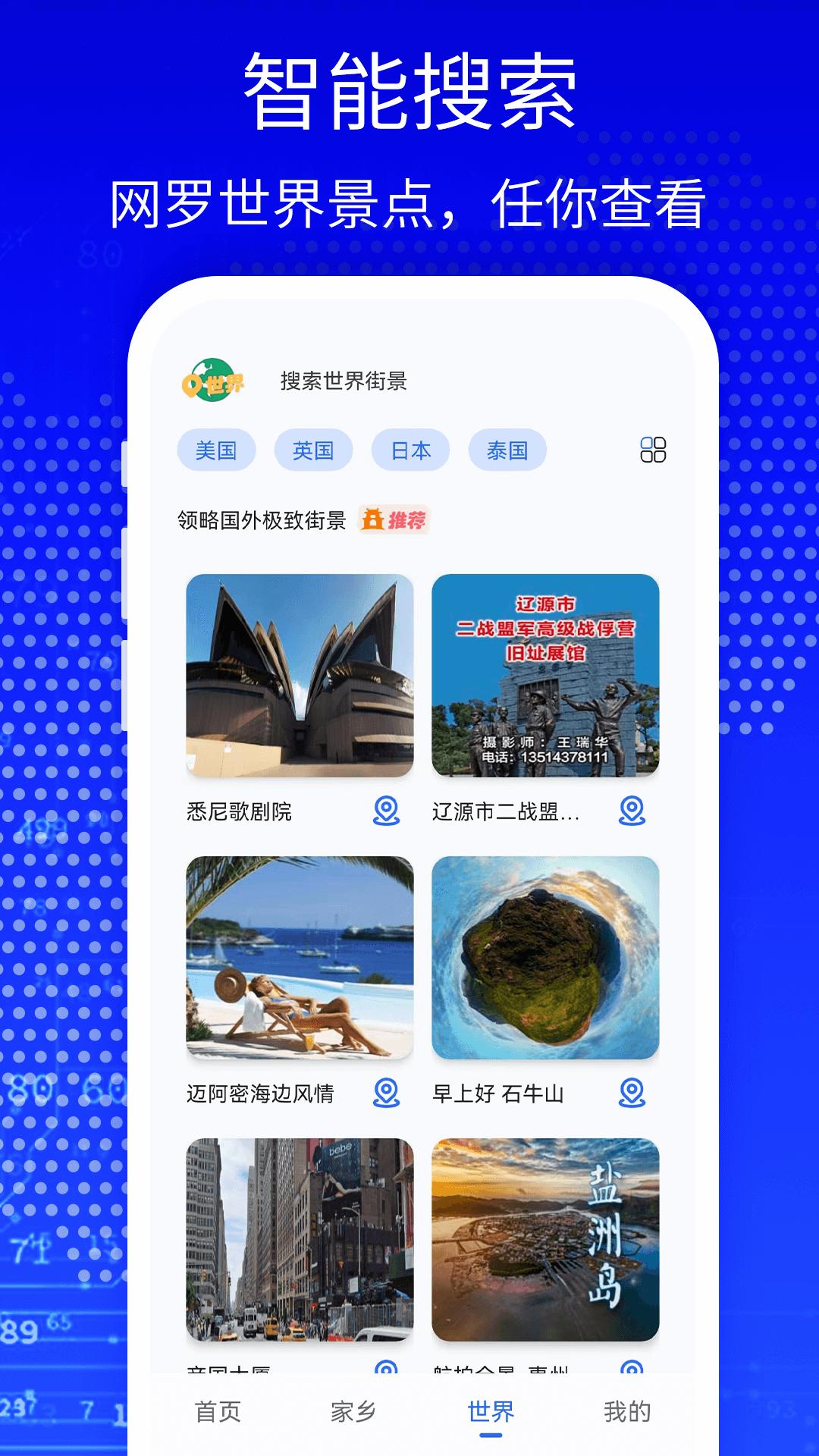Expand the 领略国外极致街景 section
Screen dimensions: 819x1456
click(x=262, y=521)
